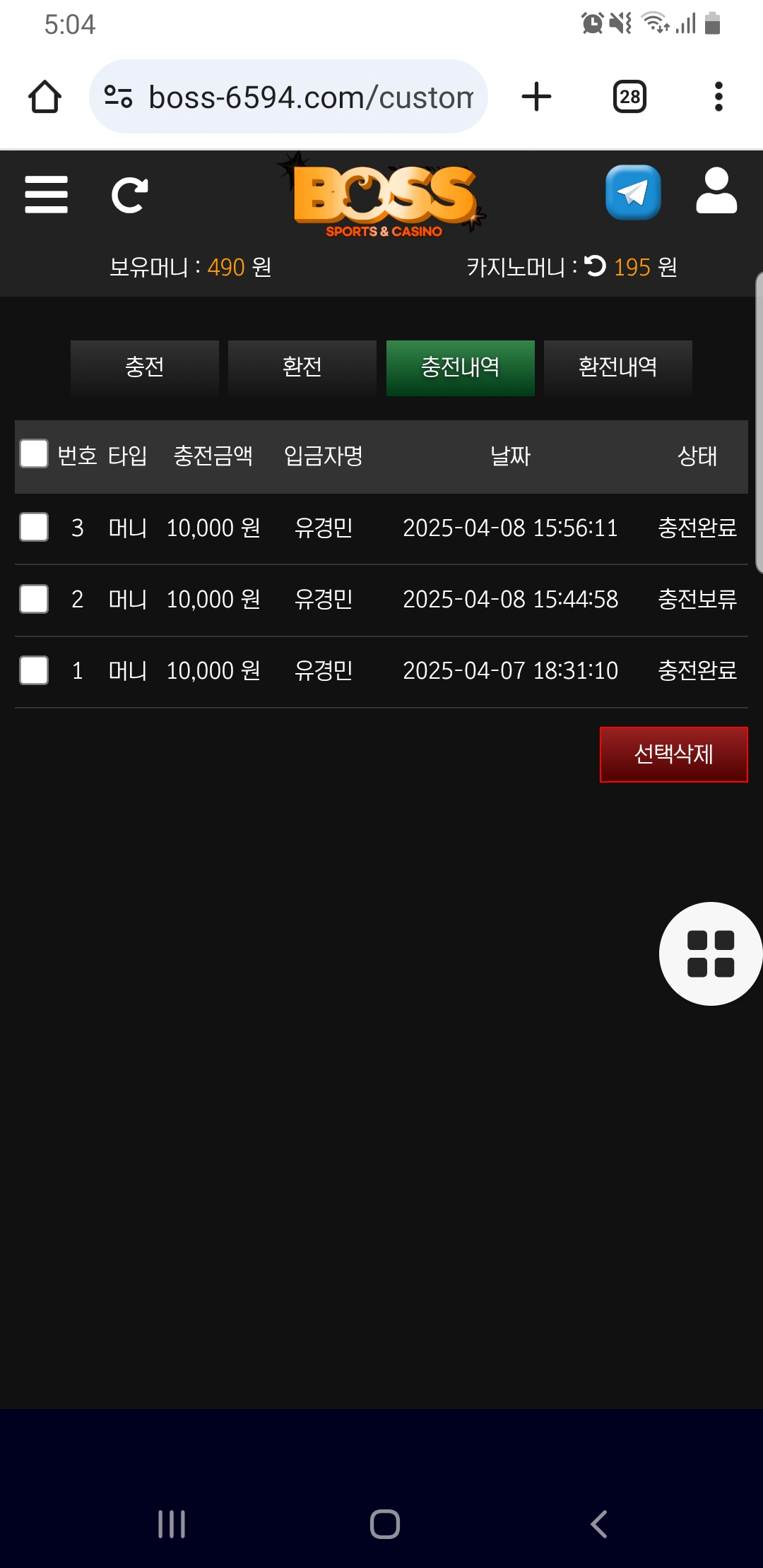Open a new browser tab
Screen dimensions: 763x1568
[x=536, y=97]
